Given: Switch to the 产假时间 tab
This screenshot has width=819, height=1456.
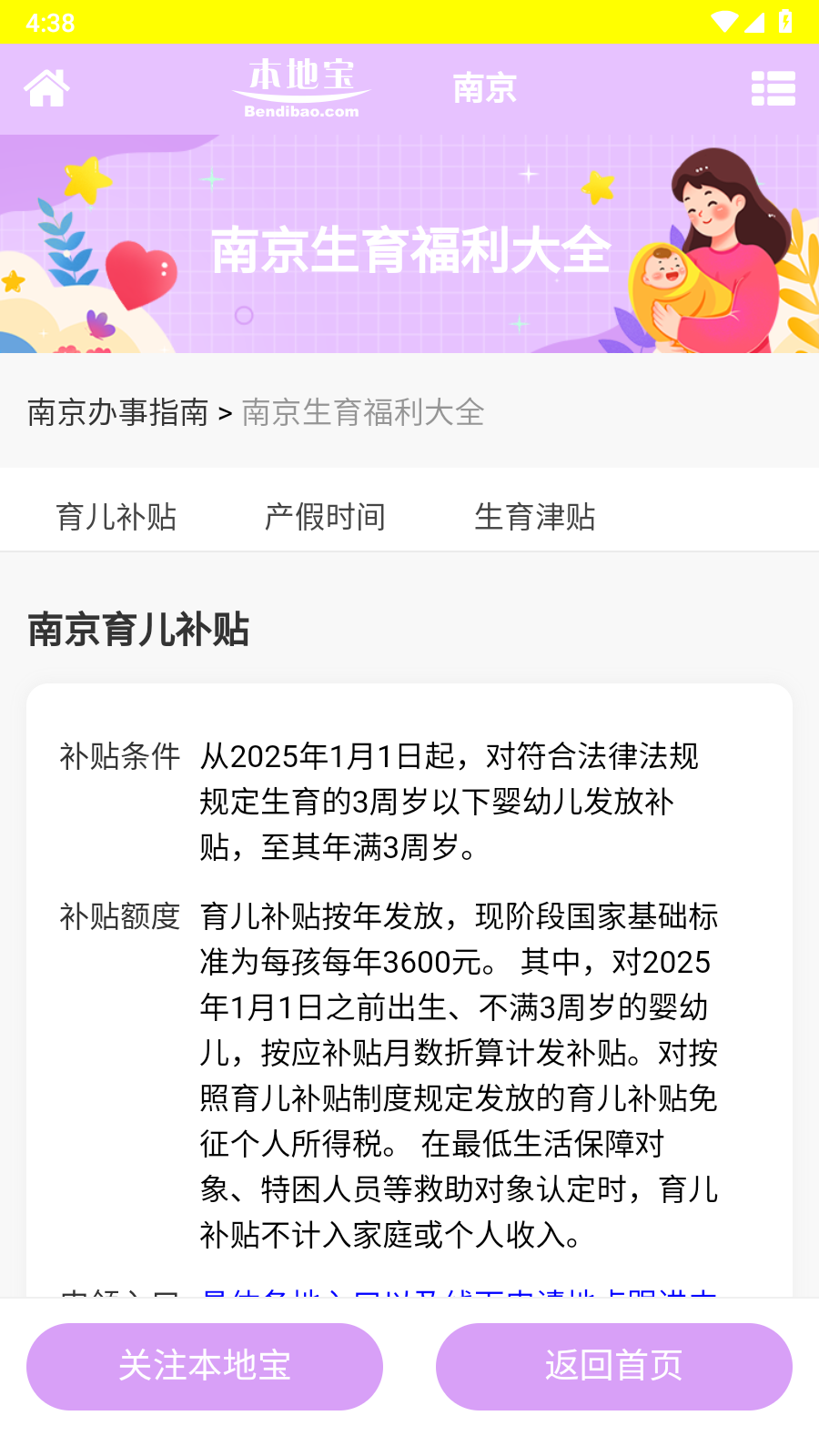Looking at the screenshot, I should point(327,516).
